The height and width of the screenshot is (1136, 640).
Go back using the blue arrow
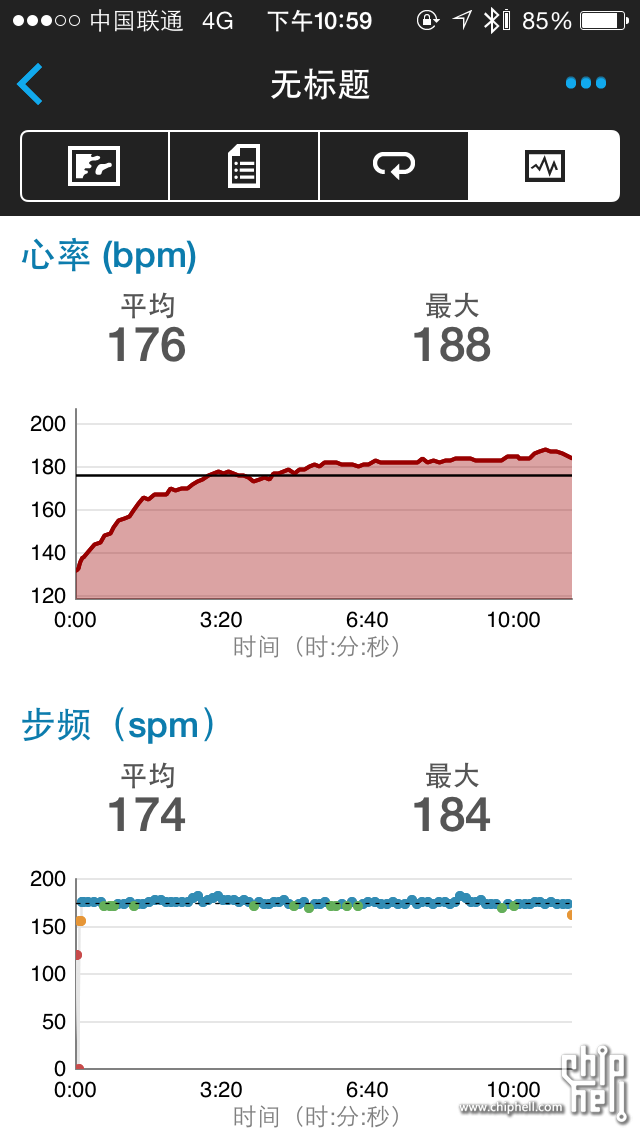pos(30,84)
